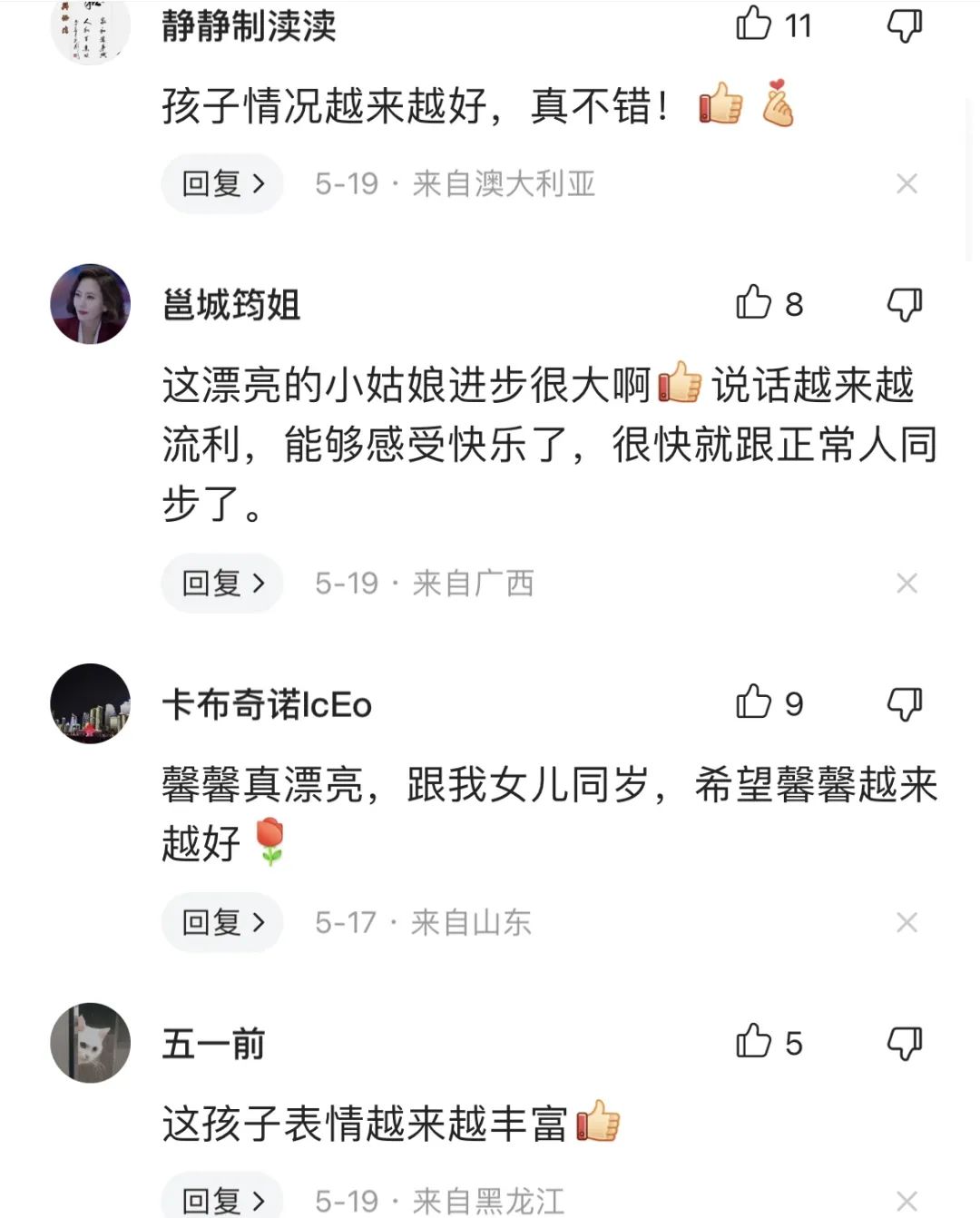The height and width of the screenshot is (1218, 980).
Task: Dislike 卡布奇诺IcEo's comment with thumbs down
Action: [x=906, y=703]
